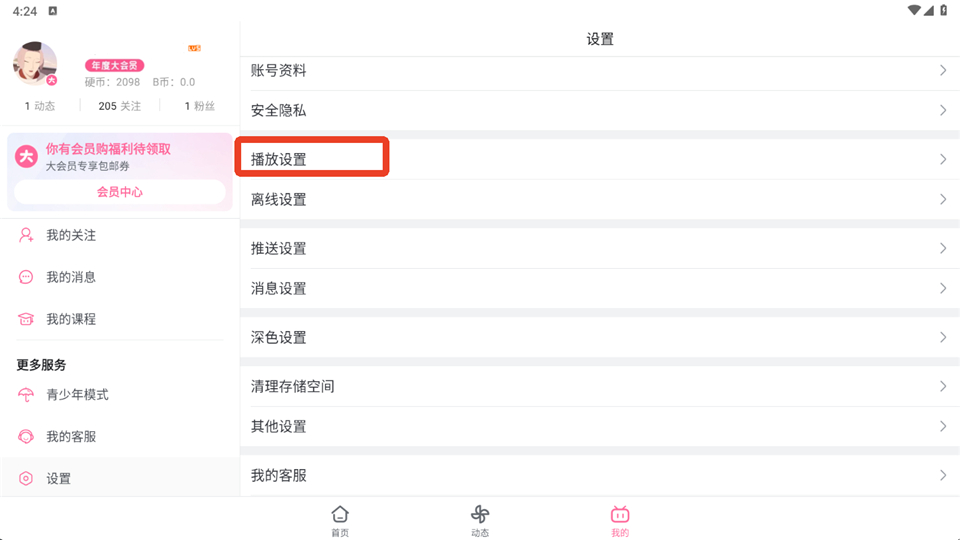This screenshot has width=960, height=540.
Task: Open 离线设置 row
Action: 598,199
